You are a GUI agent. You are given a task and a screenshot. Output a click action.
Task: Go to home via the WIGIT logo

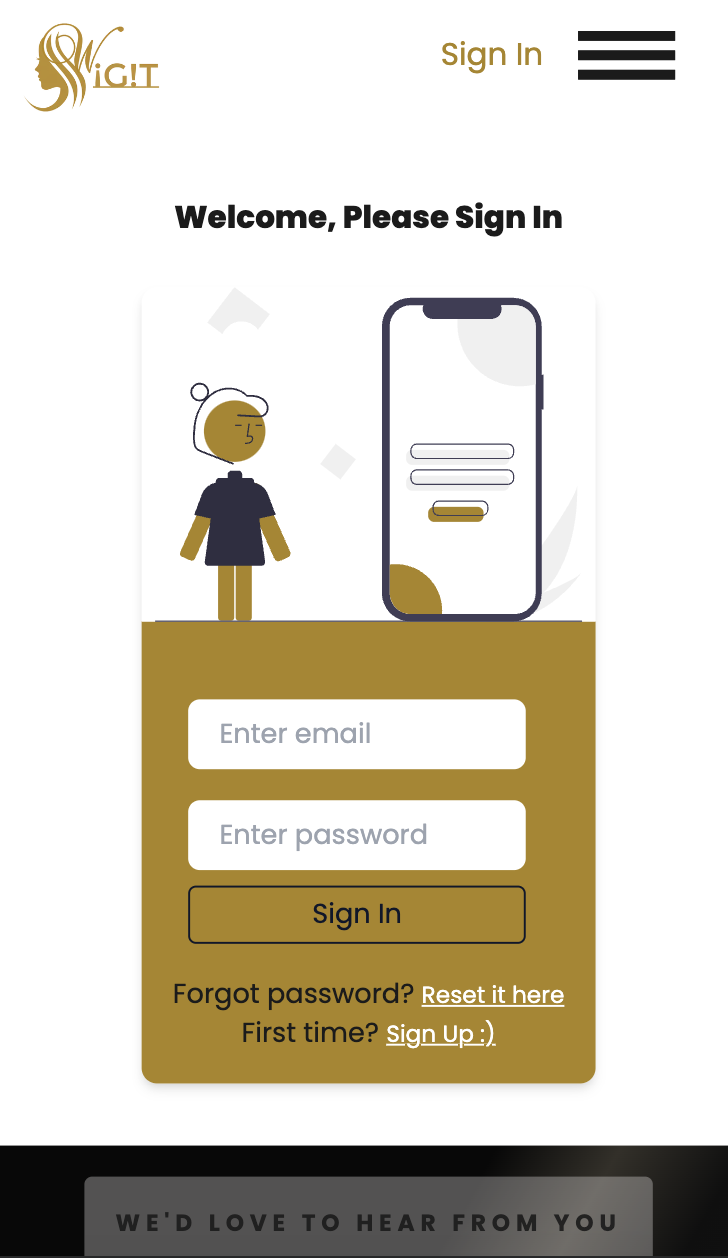[x=92, y=68]
